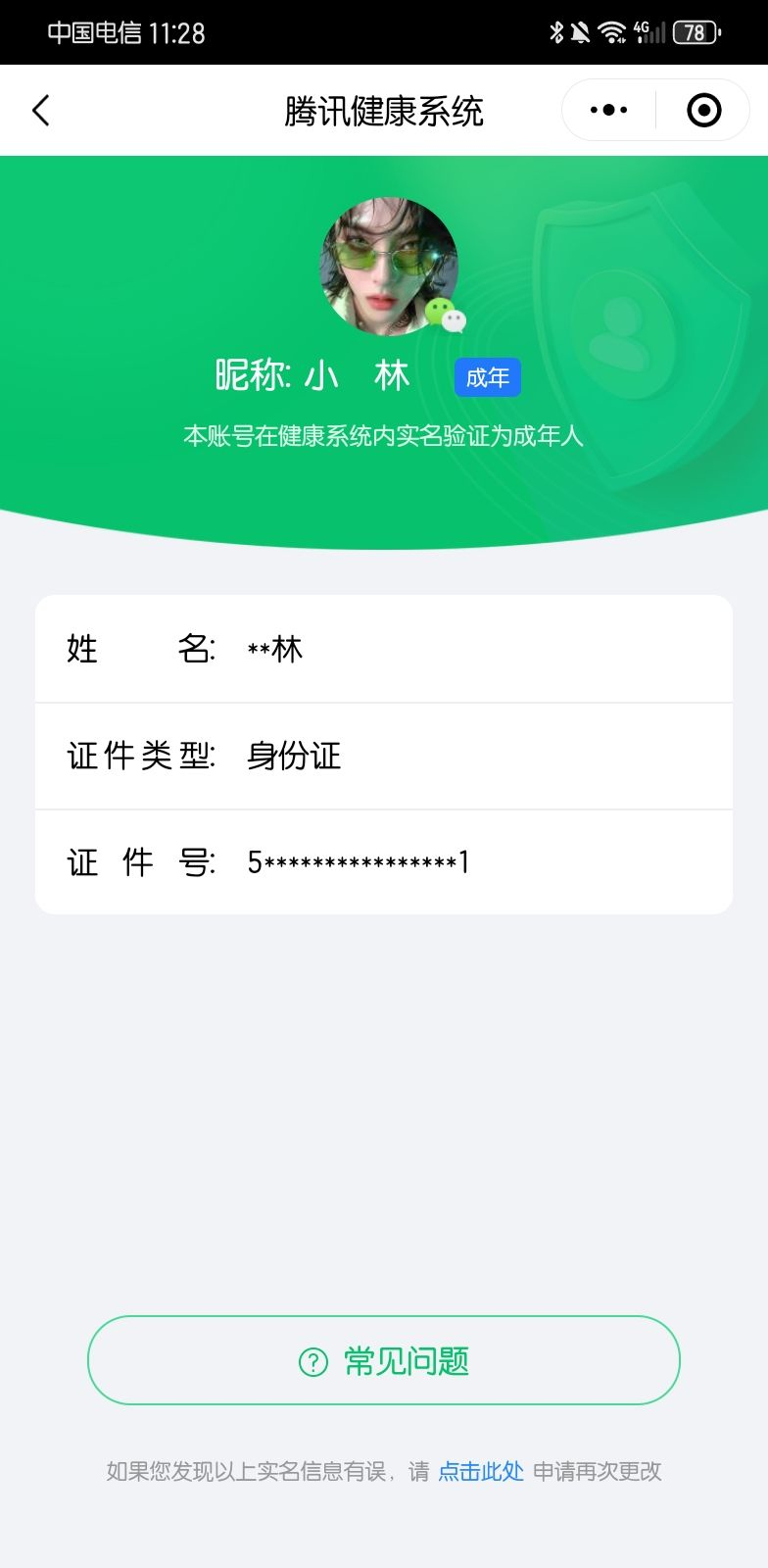
Task: Close the mini program via the circle icon
Action: 703,111
